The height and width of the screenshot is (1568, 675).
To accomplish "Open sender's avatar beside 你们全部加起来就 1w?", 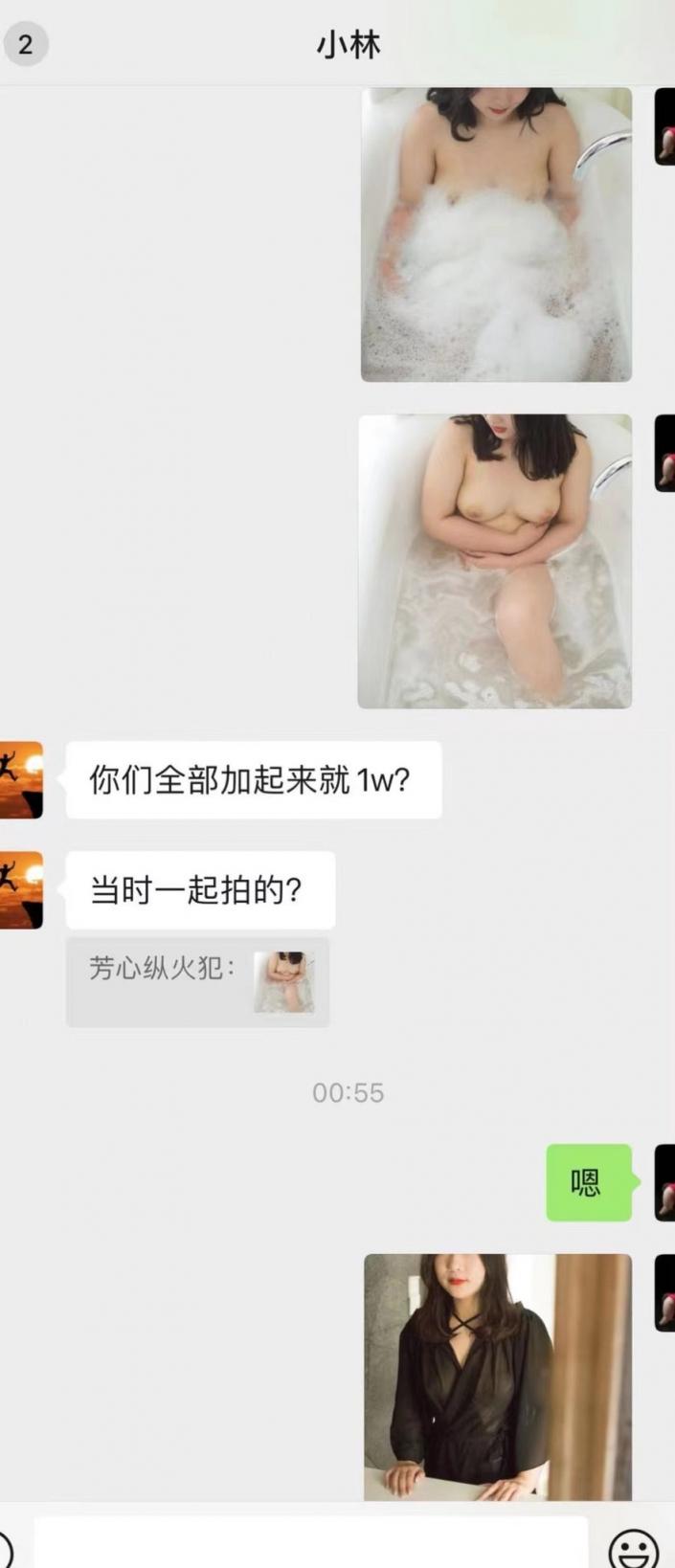I will (x=21, y=780).
